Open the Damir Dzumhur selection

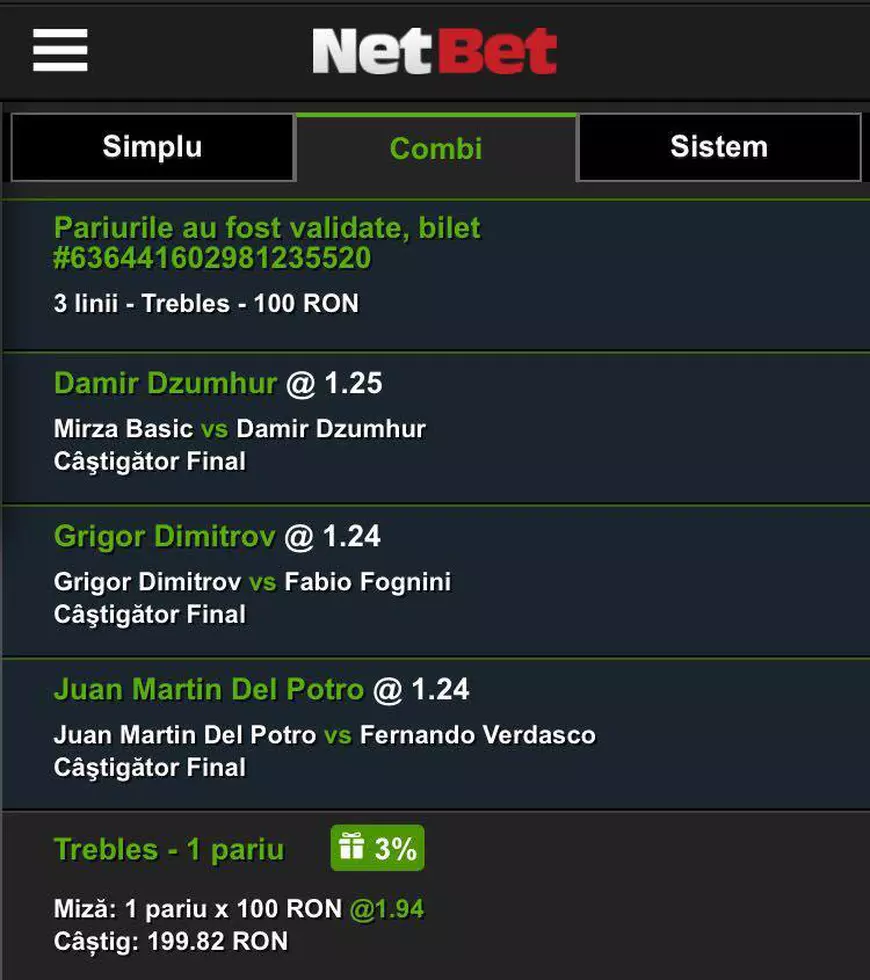coord(165,383)
